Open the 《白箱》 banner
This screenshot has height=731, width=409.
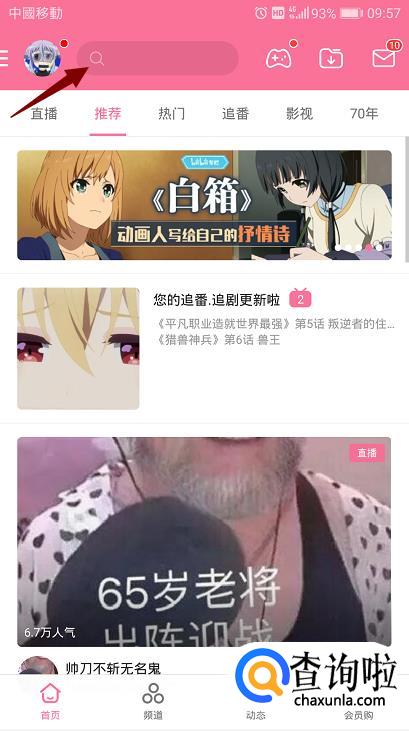(x=204, y=205)
